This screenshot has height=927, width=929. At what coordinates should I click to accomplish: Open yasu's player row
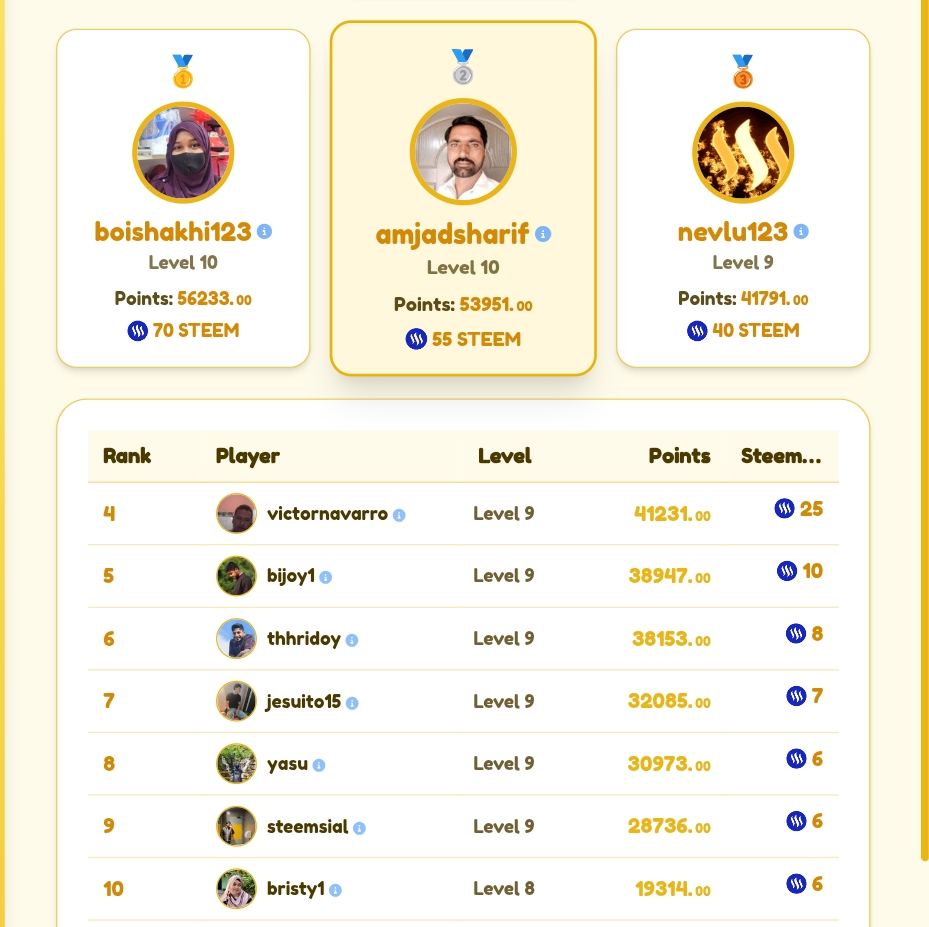point(463,764)
